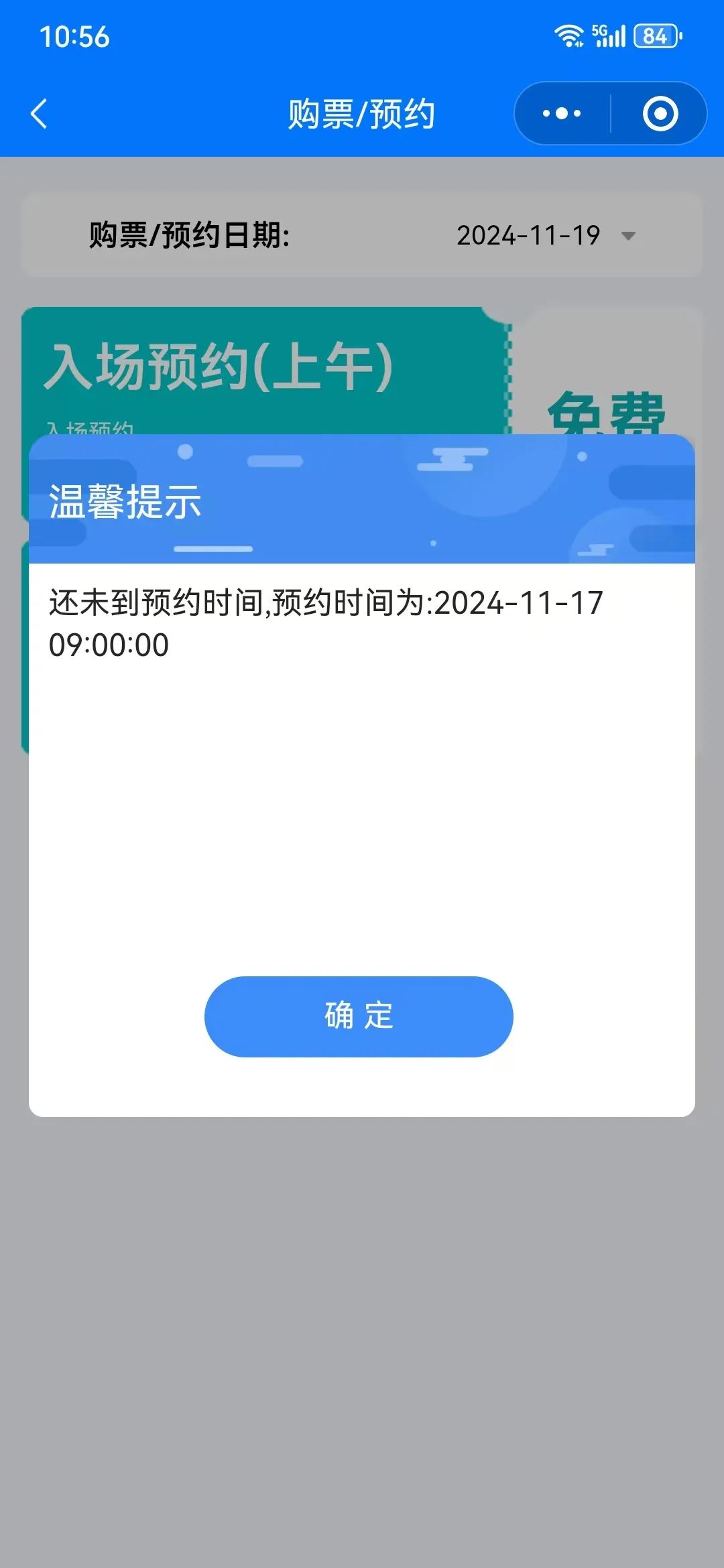
Task: Go back using the top-left arrow
Action: [x=40, y=113]
